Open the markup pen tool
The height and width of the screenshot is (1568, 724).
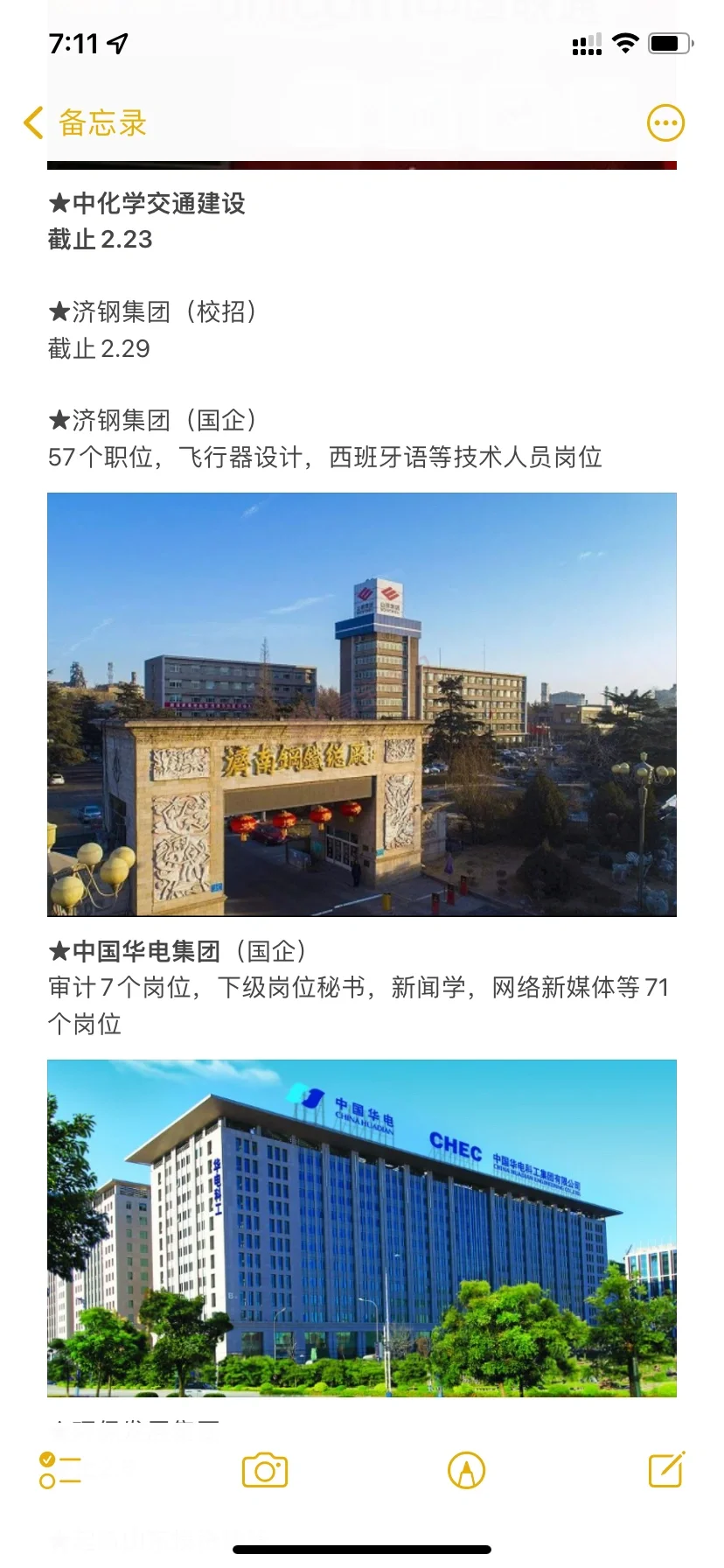click(x=466, y=1470)
